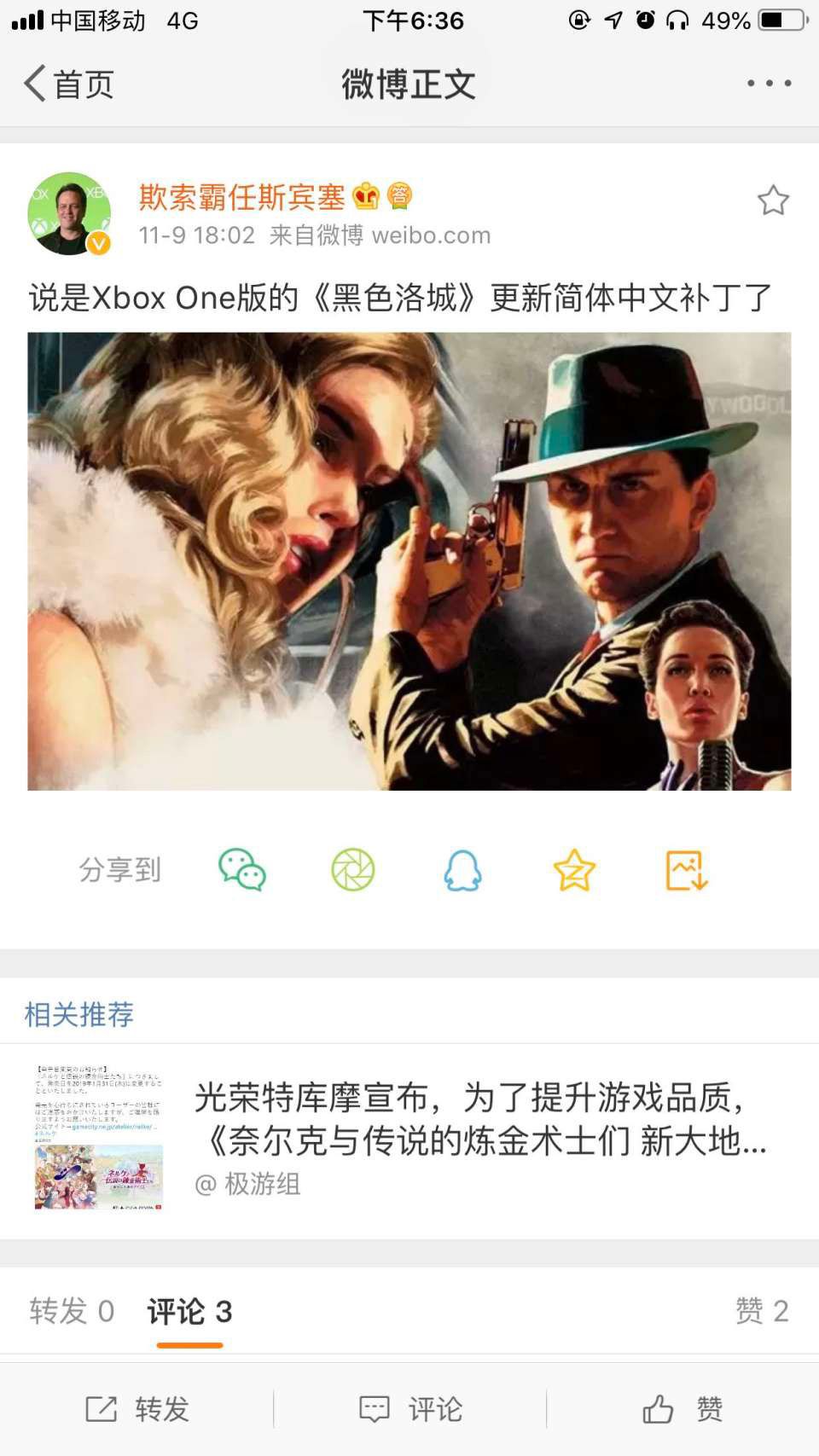This screenshot has width=819, height=1456.
Task: Select the 评论 3 tab
Action: pyautogui.click(x=189, y=1311)
